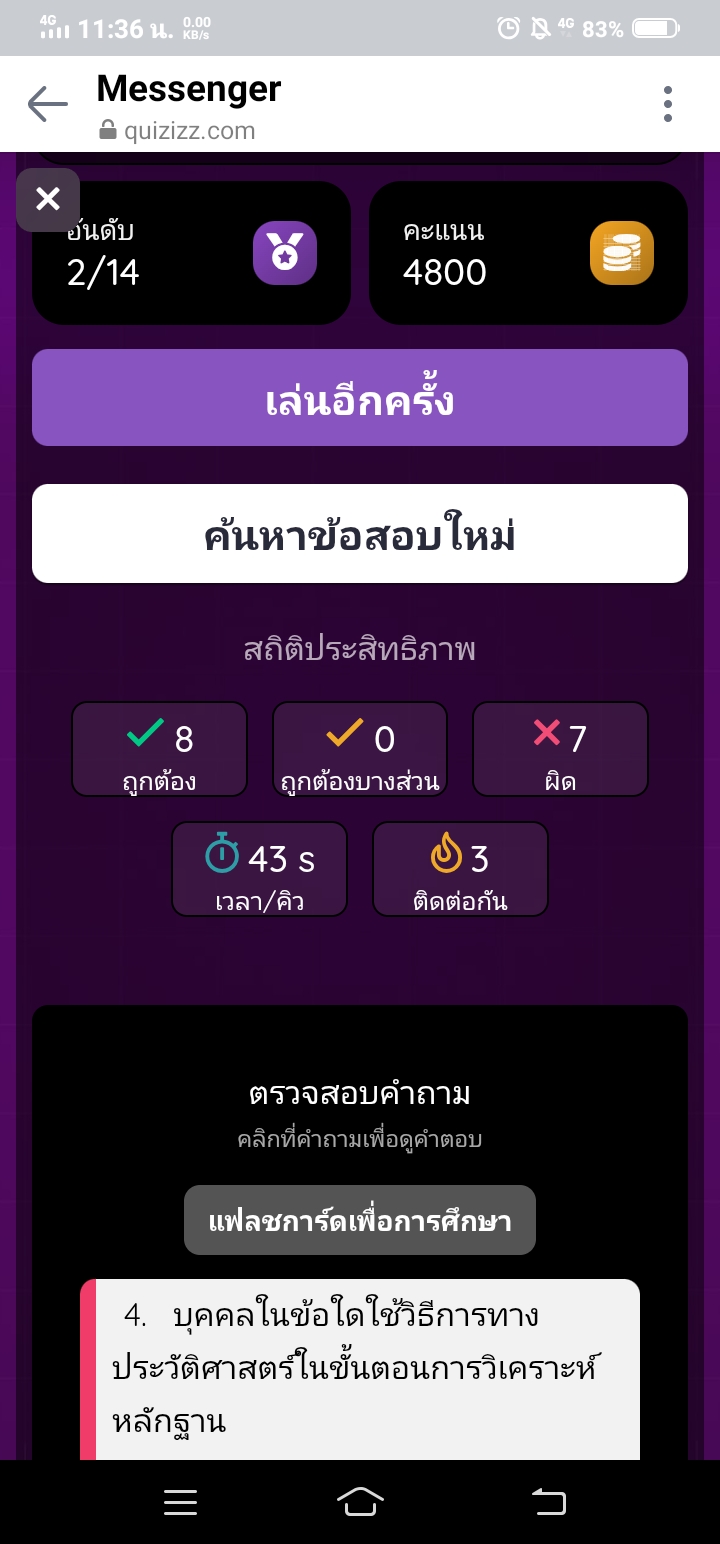
Task: Go back using the browser arrow
Action: [x=47, y=104]
